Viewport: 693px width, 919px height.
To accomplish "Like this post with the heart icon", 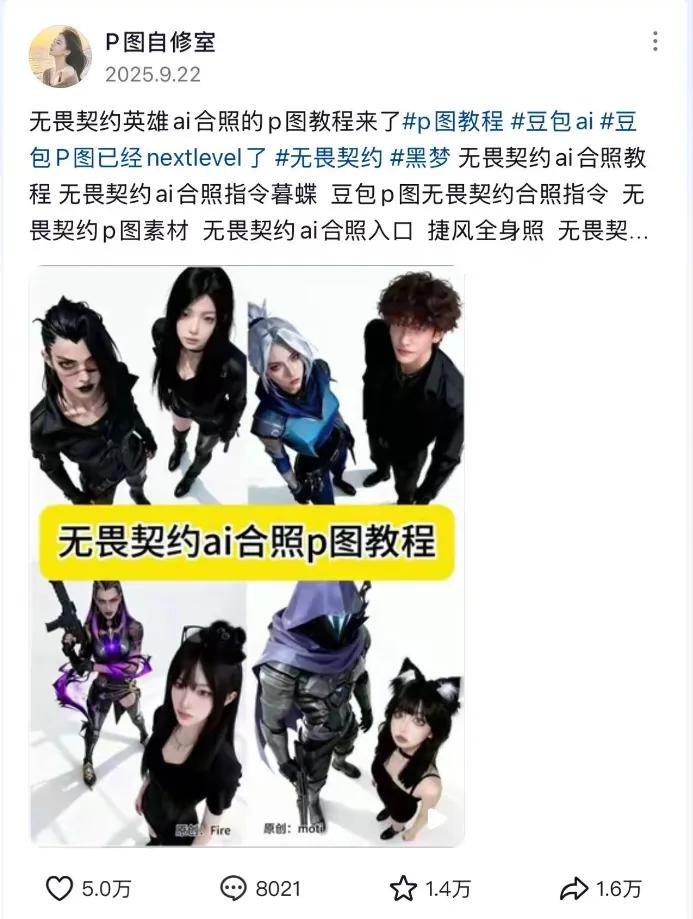I will (x=61, y=887).
